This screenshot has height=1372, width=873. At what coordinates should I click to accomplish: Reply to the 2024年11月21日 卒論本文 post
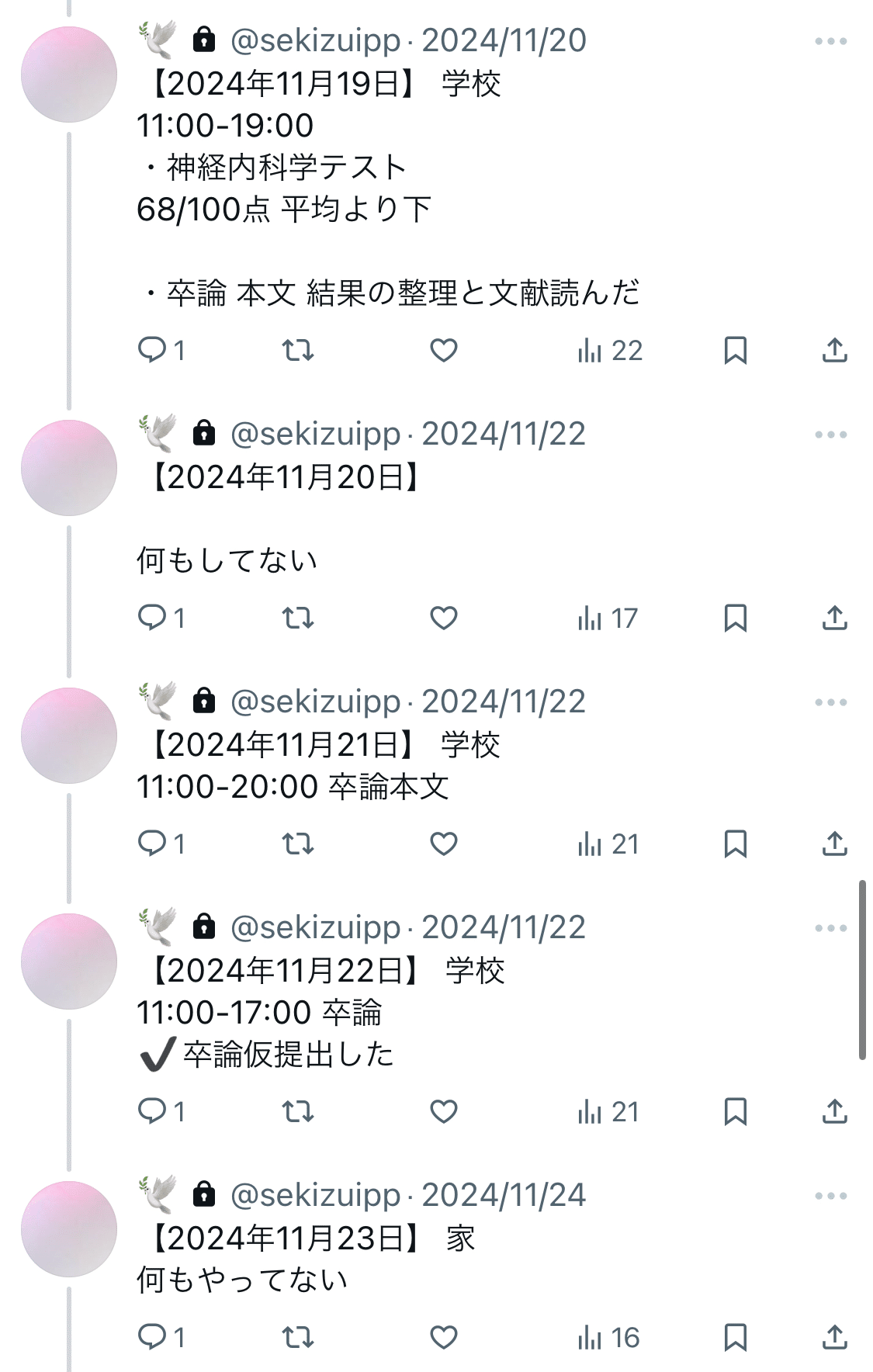click(152, 844)
